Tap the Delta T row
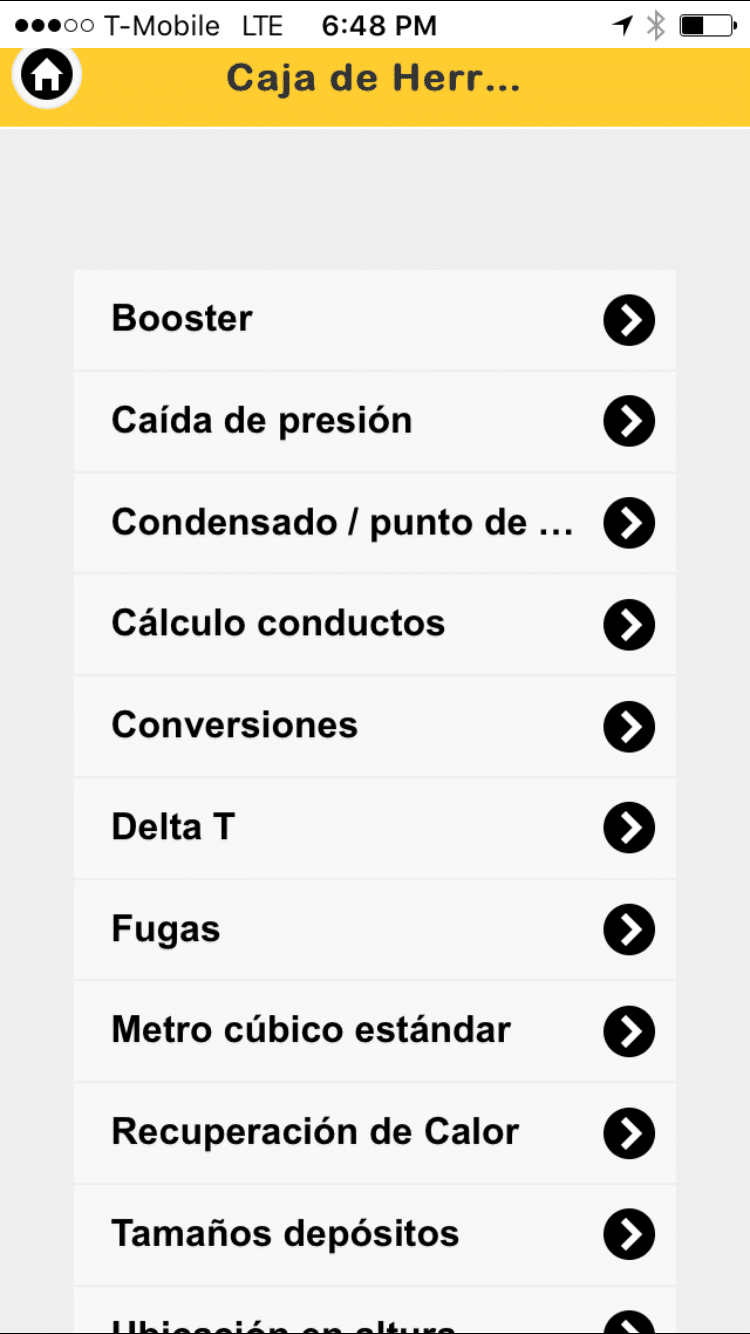This screenshot has width=750, height=1334. point(374,828)
